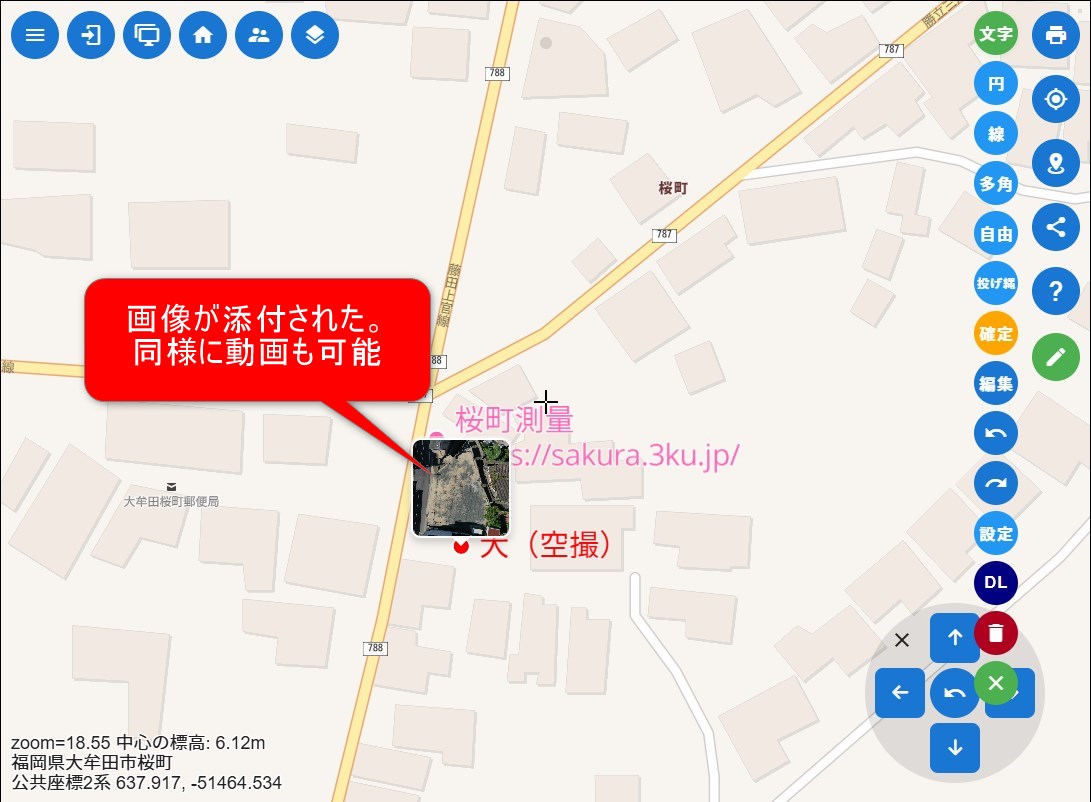Open the help question mark
Screen dimensions: 1091x802
tap(1056, 291)
